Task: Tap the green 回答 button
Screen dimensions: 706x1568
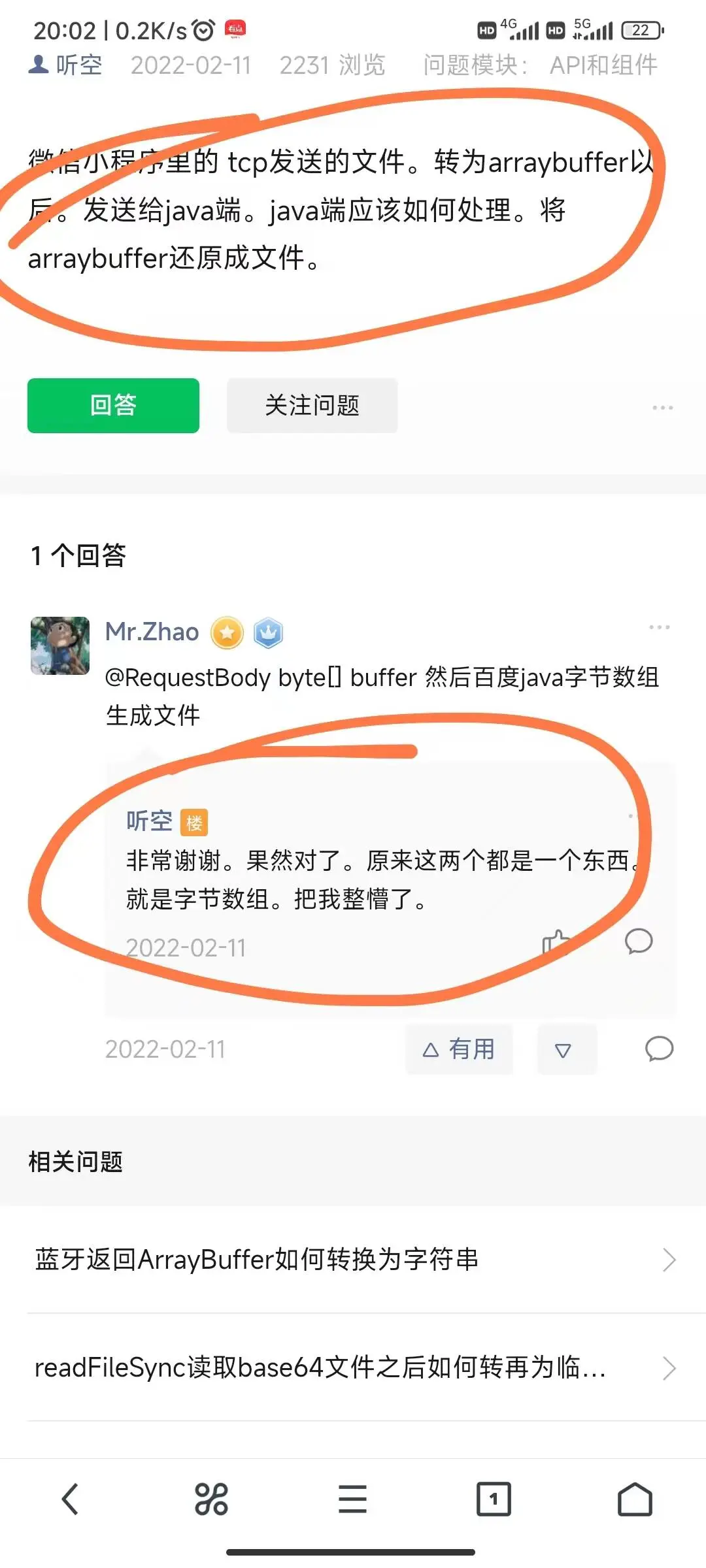Action: (113, 405)
